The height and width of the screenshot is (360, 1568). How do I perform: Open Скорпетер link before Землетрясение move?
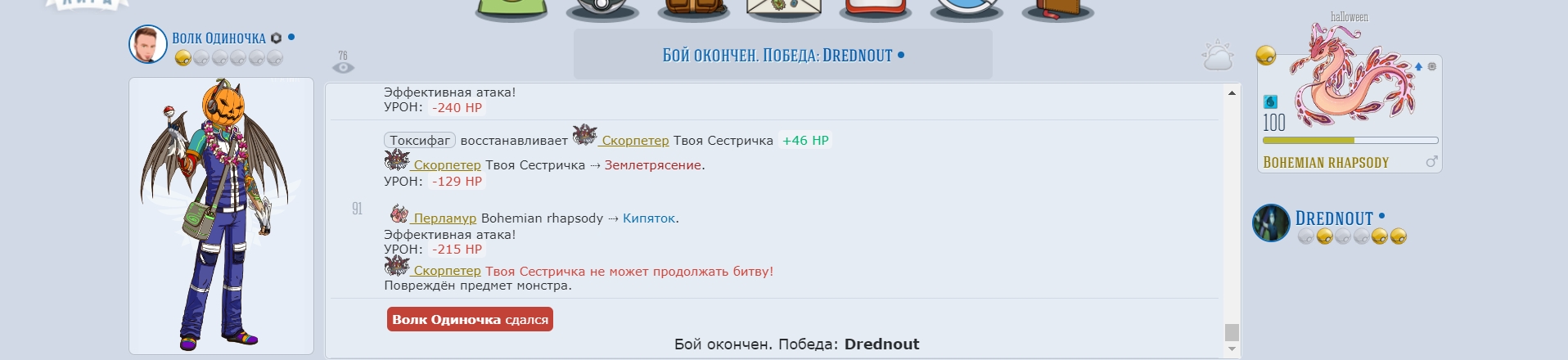(x=447, y=165)
